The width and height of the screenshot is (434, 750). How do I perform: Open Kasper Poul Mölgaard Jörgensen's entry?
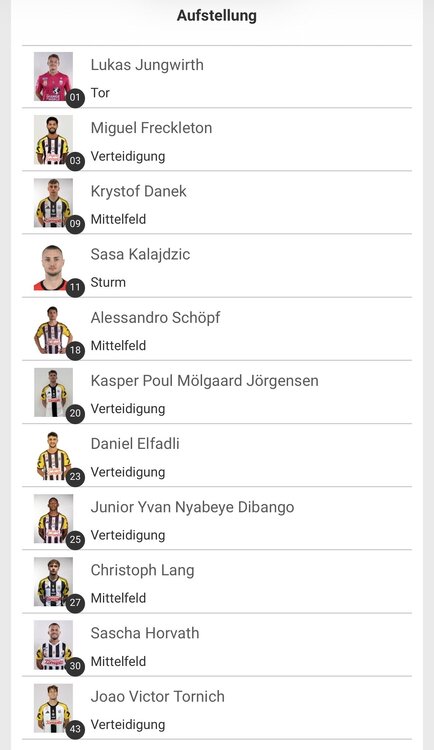pyautogui.click(x=217, y=392)
